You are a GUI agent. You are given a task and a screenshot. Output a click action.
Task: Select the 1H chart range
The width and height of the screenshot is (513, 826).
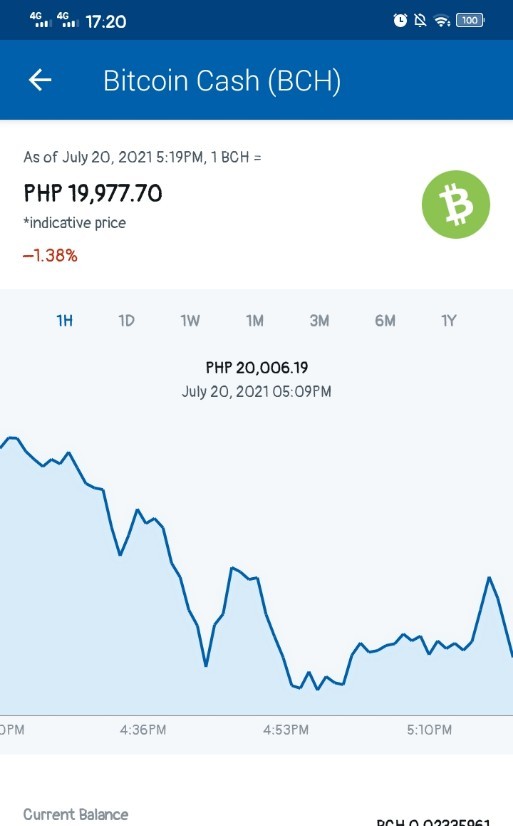click(x=64, y=320)
